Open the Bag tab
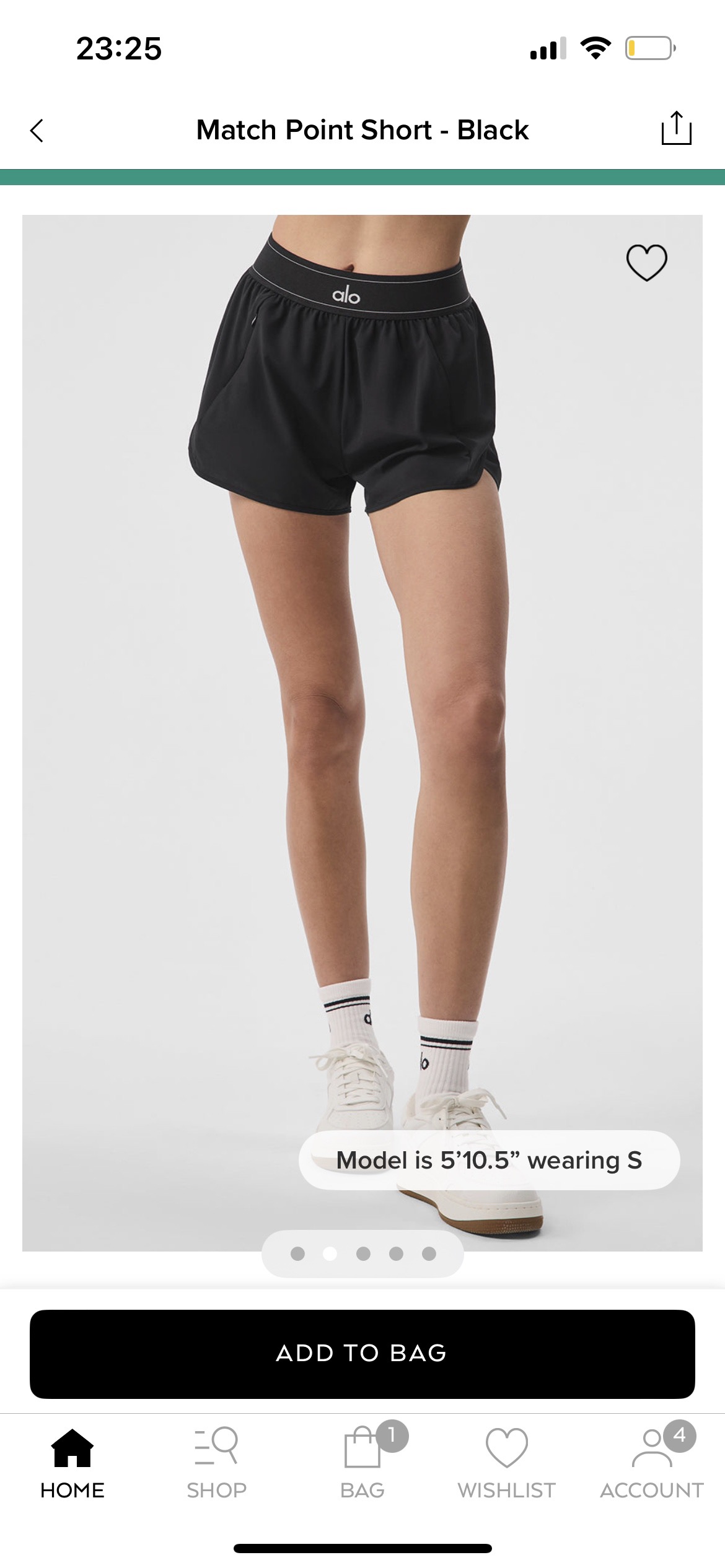725x1568 pixels. pos(362,1463)
